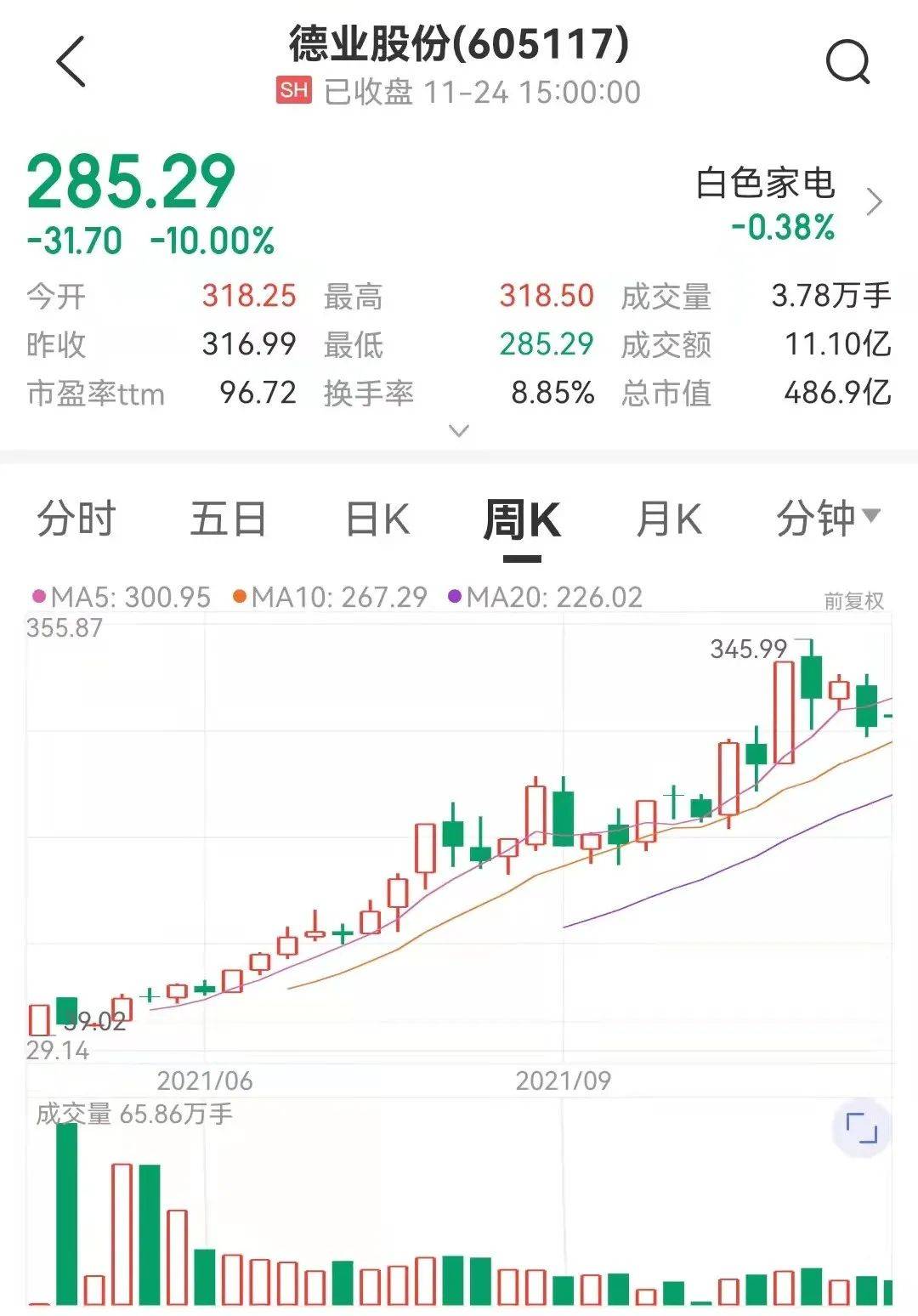
Task: Select the 周K chart tab
Action: point(522,519)
